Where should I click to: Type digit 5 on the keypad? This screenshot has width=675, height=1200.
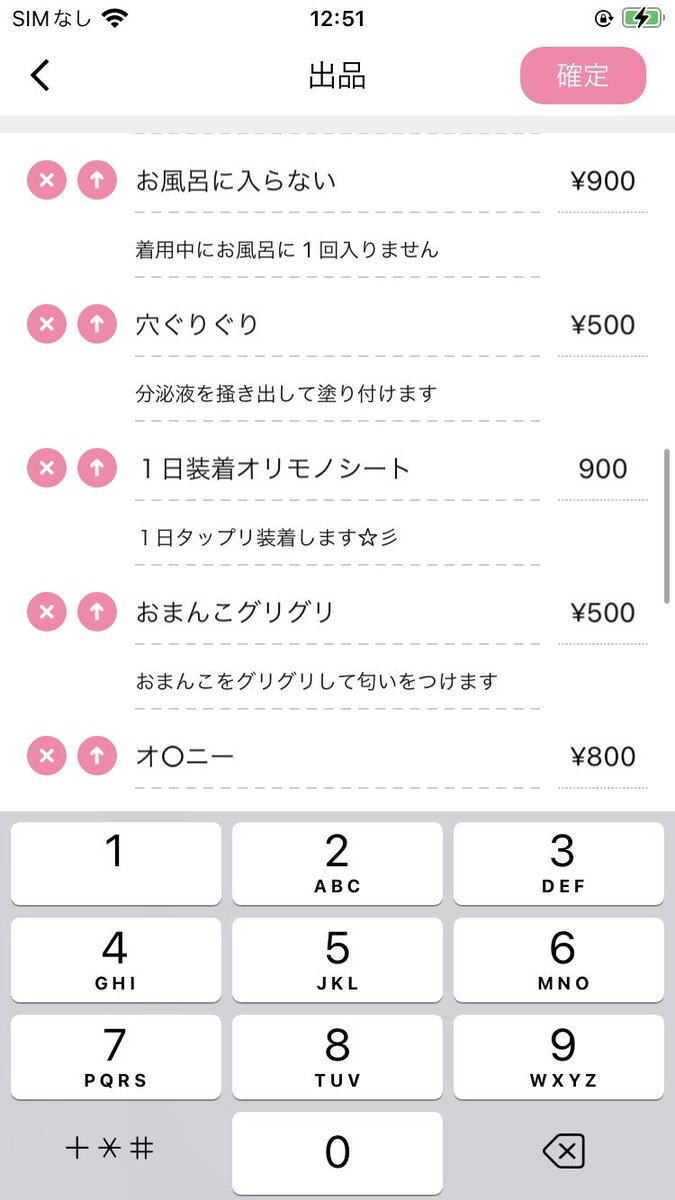[x=337, y=960]
